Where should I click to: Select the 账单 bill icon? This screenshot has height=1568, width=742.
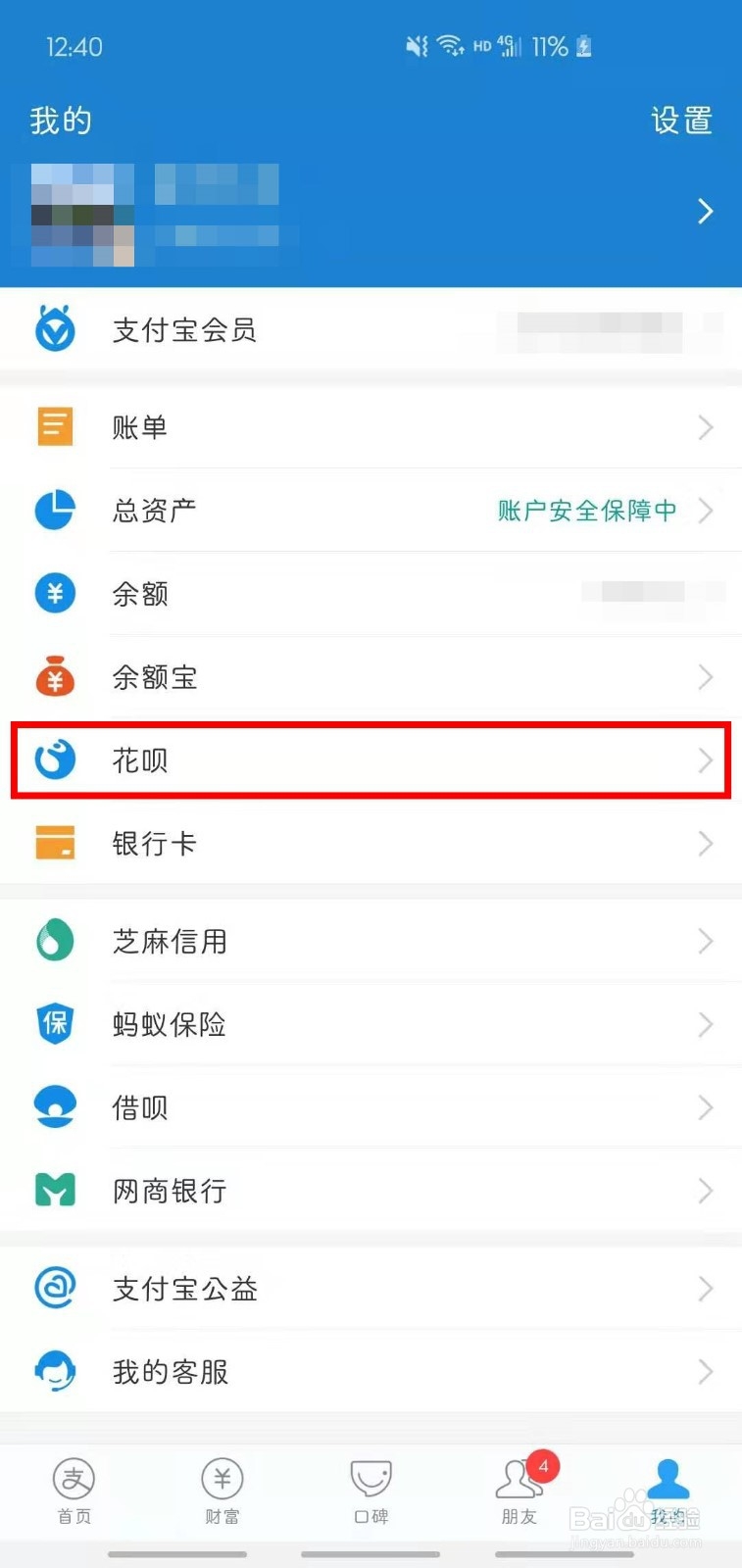pyautogui.click(x=55, y=426)
